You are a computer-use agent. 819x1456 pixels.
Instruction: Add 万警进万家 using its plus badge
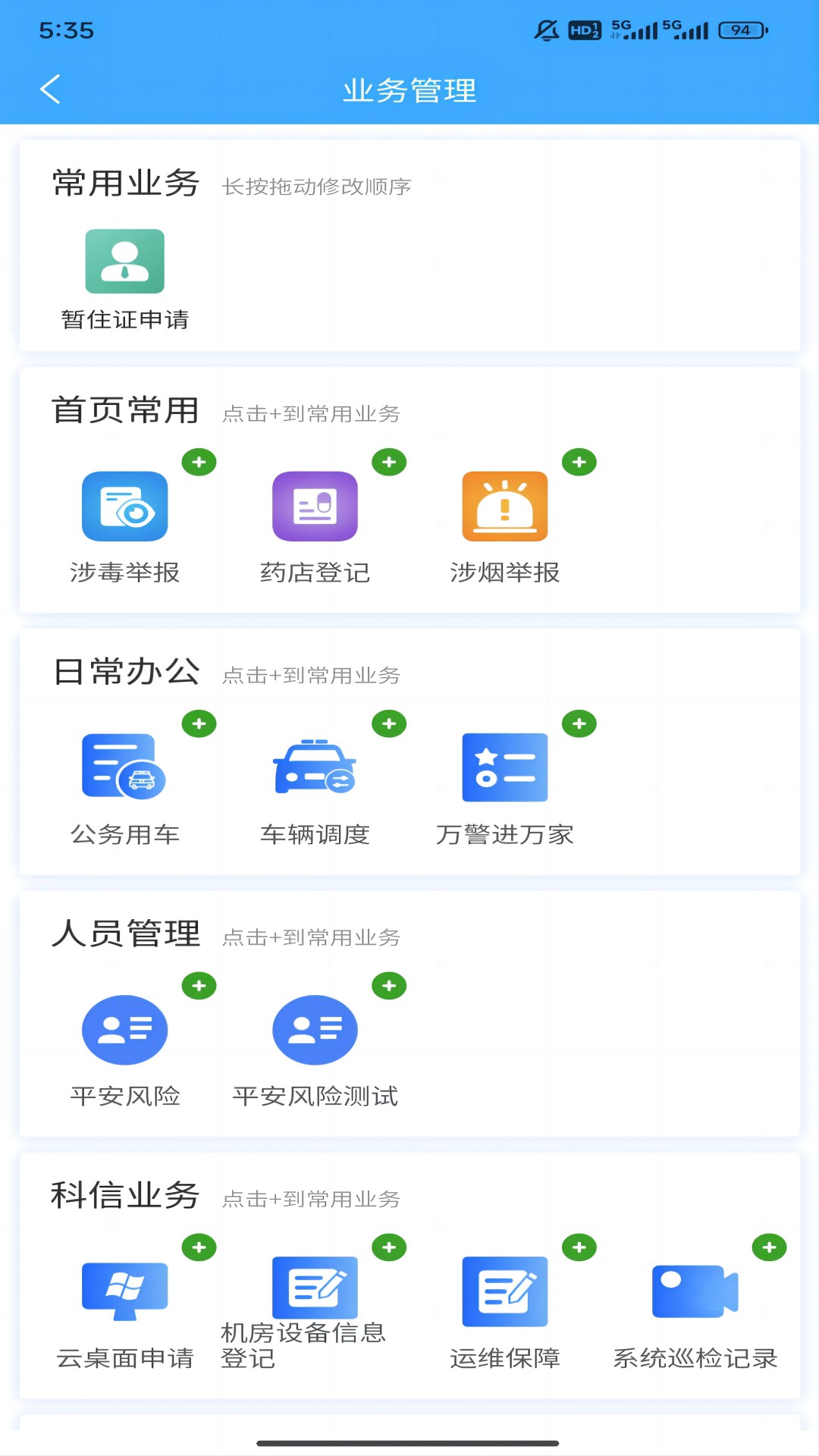[579, 723]
